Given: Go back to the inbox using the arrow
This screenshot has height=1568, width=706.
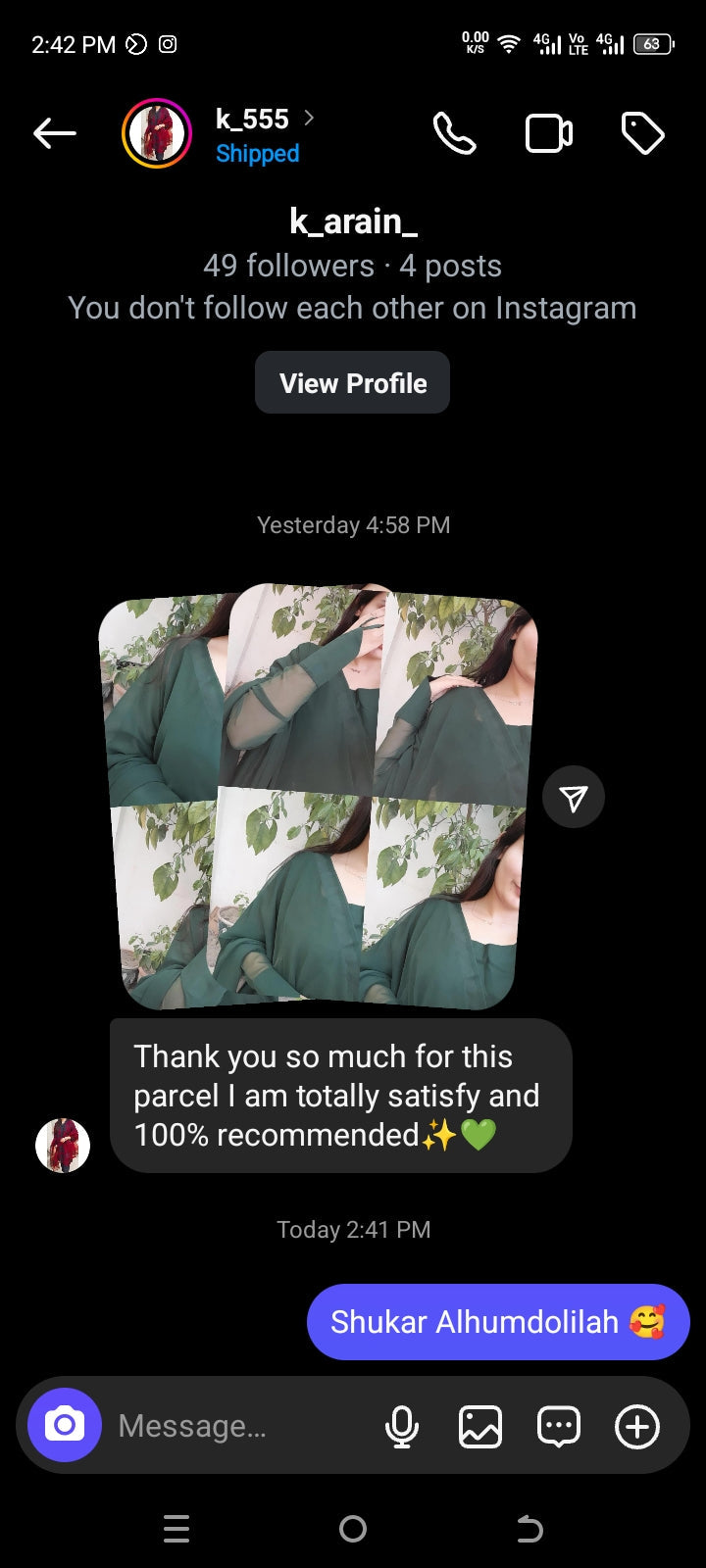Looking at the screenshot, I should [55, 133].
